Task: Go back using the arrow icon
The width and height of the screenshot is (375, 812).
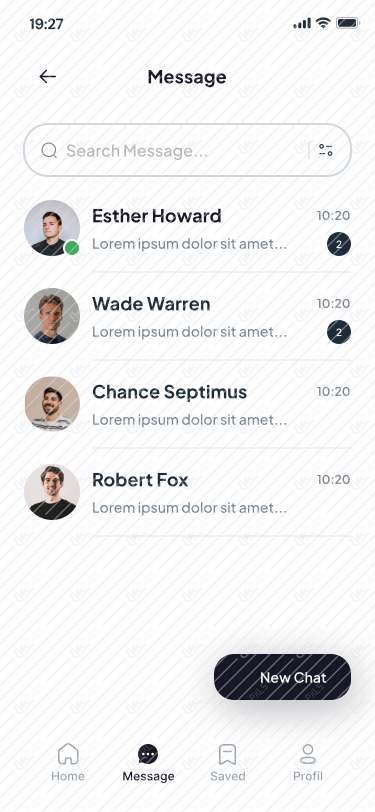Action: pyautogui.click(x=48, y=77)
